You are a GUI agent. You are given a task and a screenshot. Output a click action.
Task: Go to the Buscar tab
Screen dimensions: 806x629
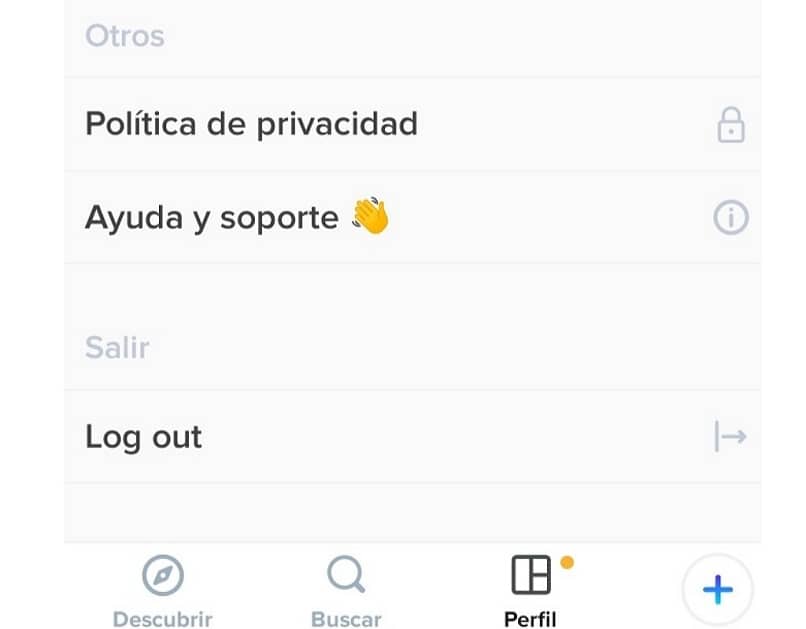(x=346, y=590)
